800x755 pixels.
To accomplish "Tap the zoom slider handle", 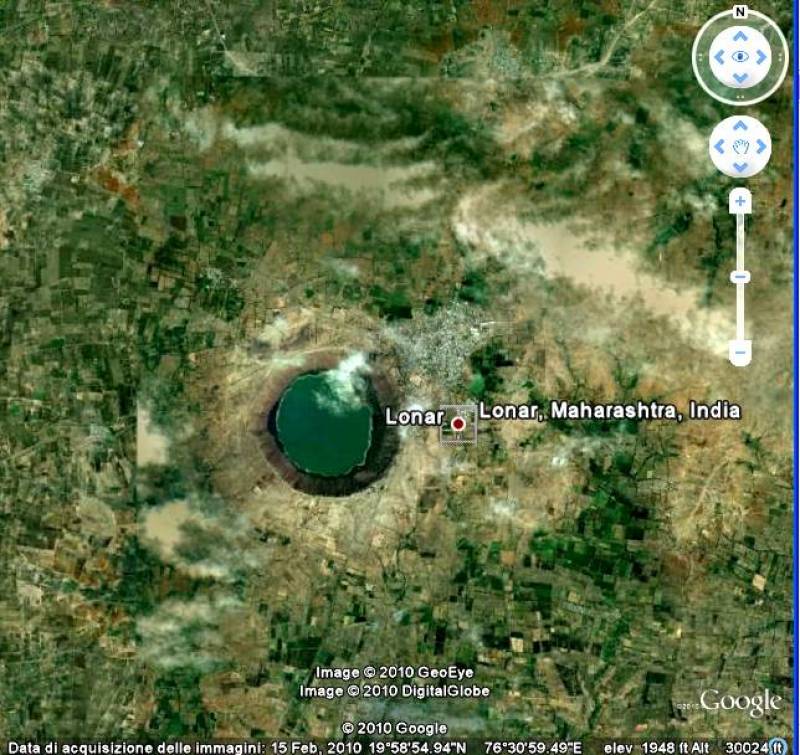I will coord(740,277).
